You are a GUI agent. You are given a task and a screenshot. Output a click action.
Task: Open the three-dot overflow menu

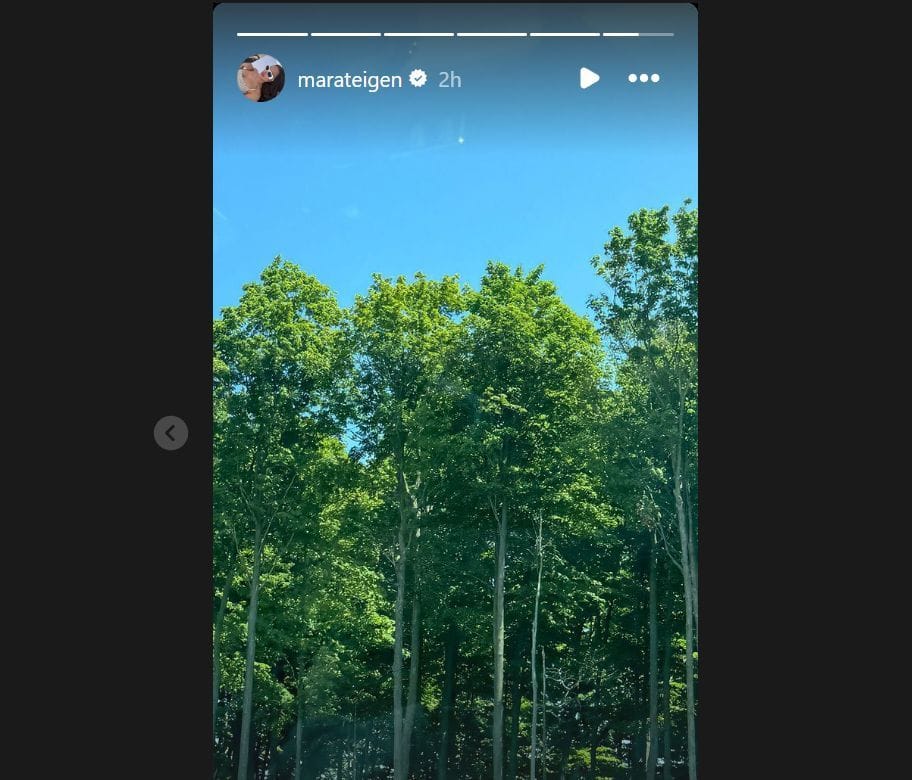pyautogui.click(x=643, y=78)
